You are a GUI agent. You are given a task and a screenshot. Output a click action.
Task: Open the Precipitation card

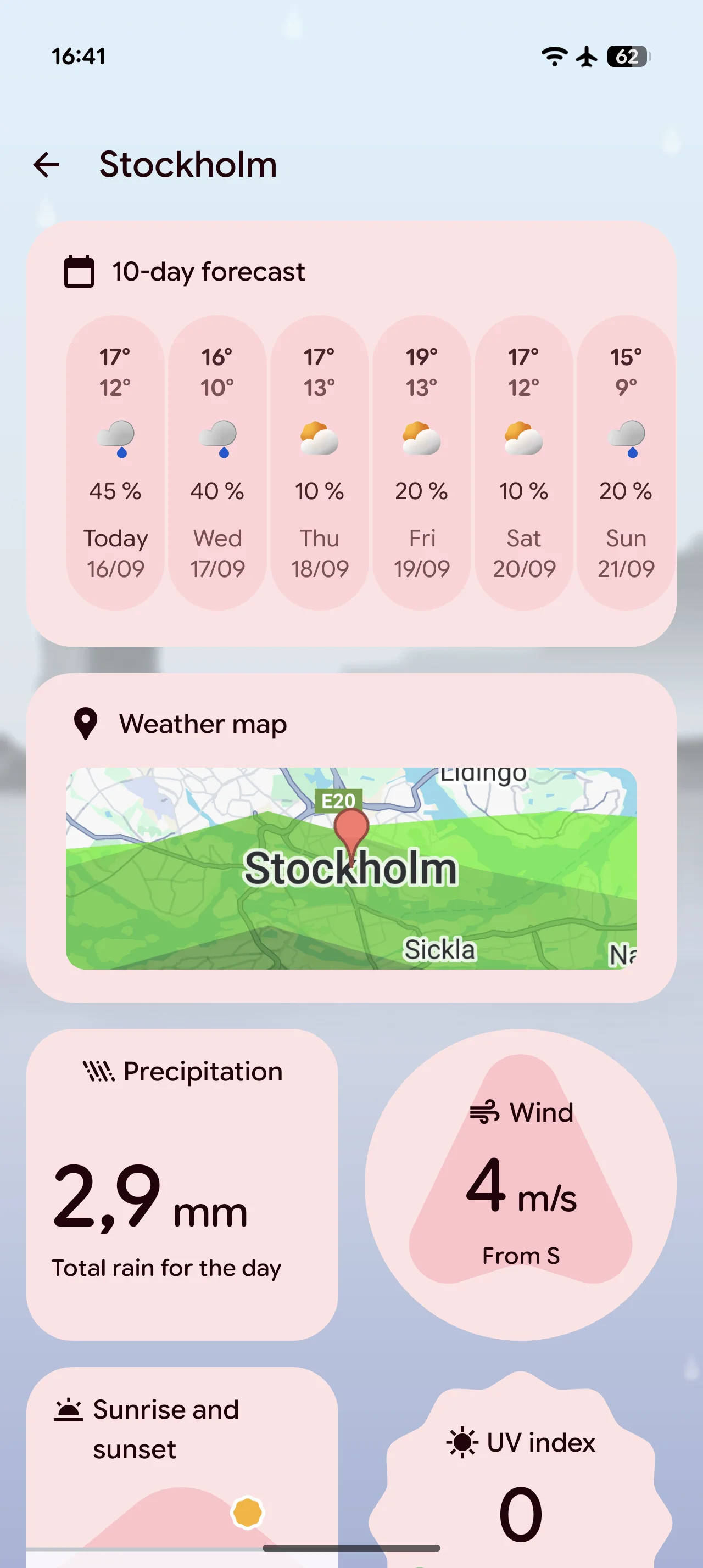point(182,1185)
